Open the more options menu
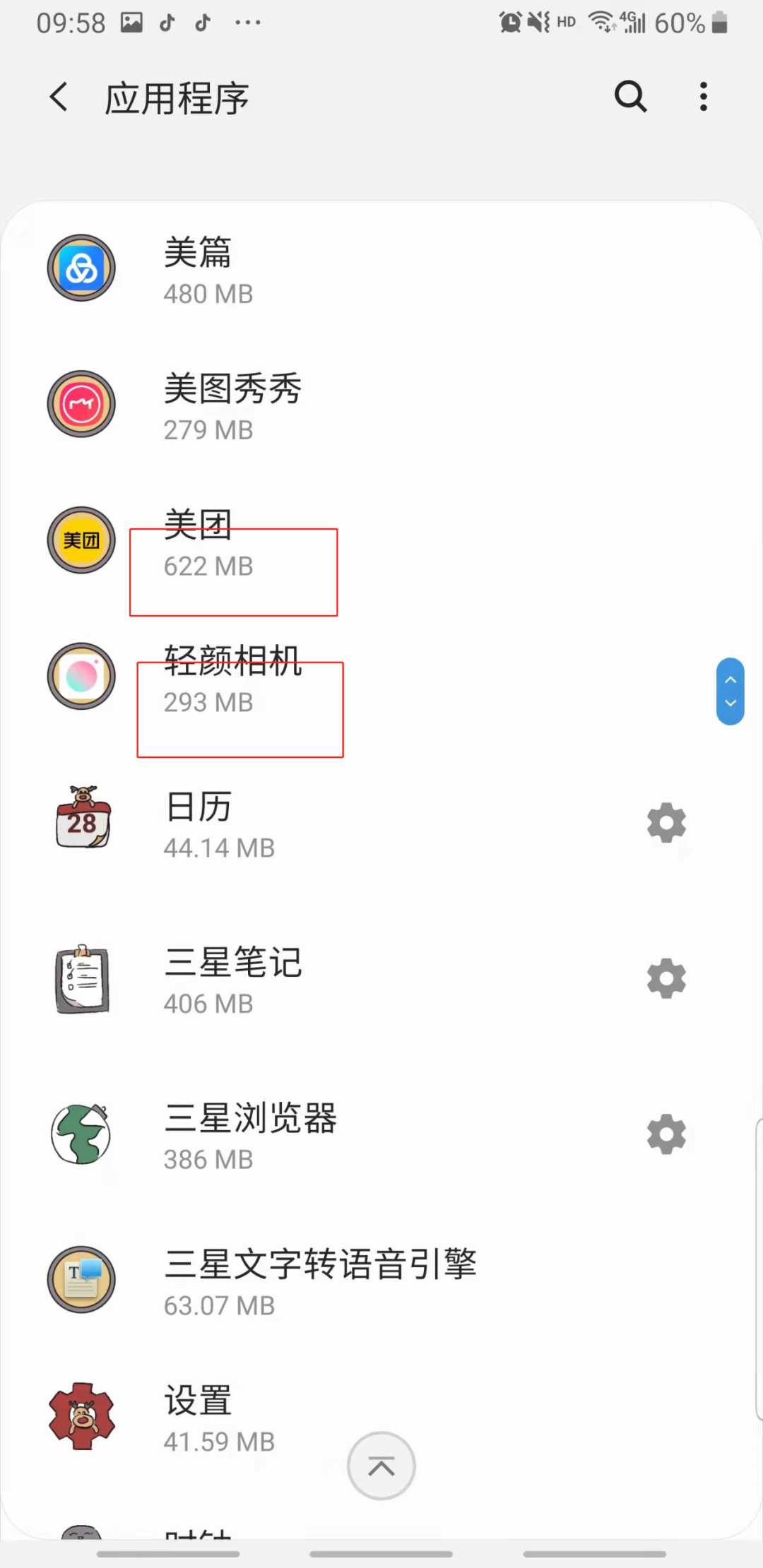The image size is (763, 1568). click(703, 97)
